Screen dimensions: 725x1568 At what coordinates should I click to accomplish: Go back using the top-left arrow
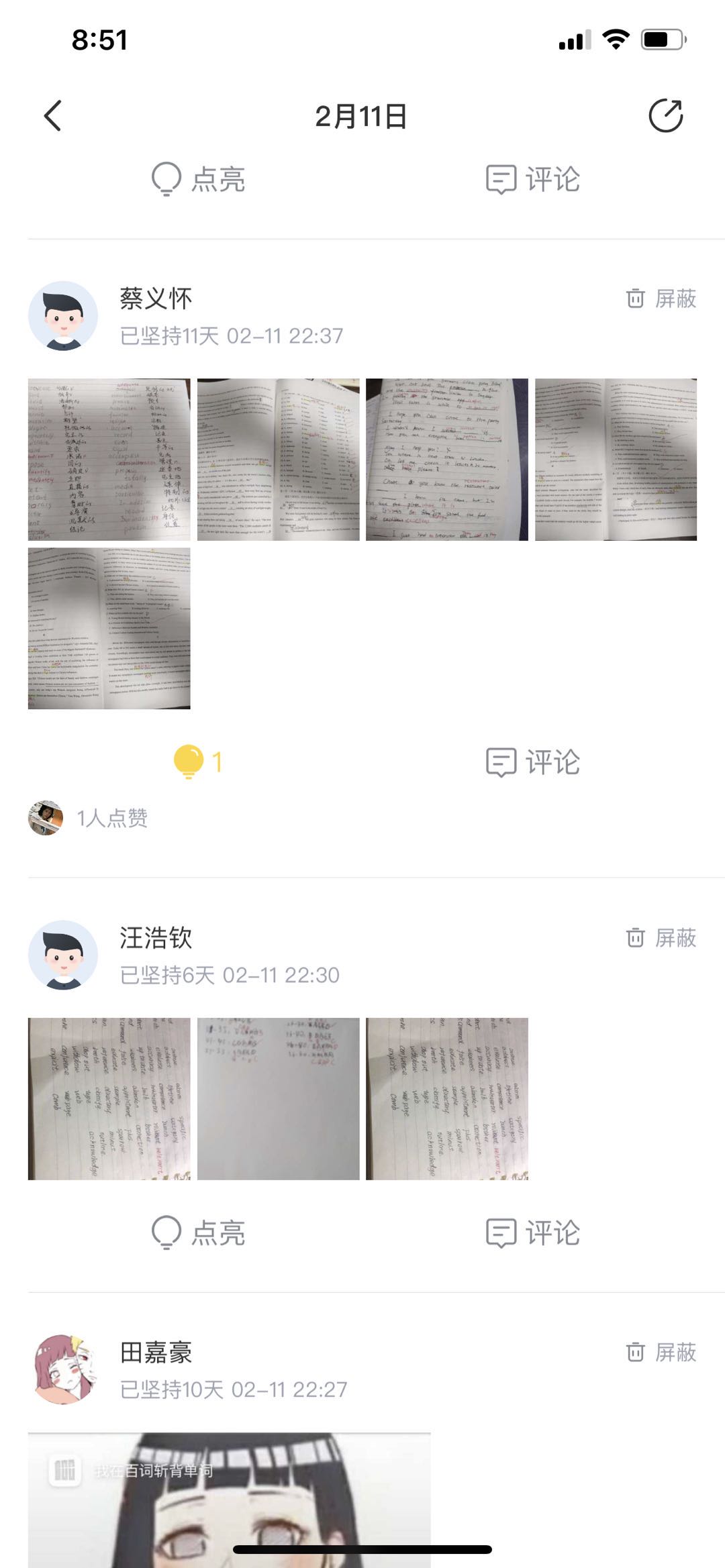click(x=53, y=116)
